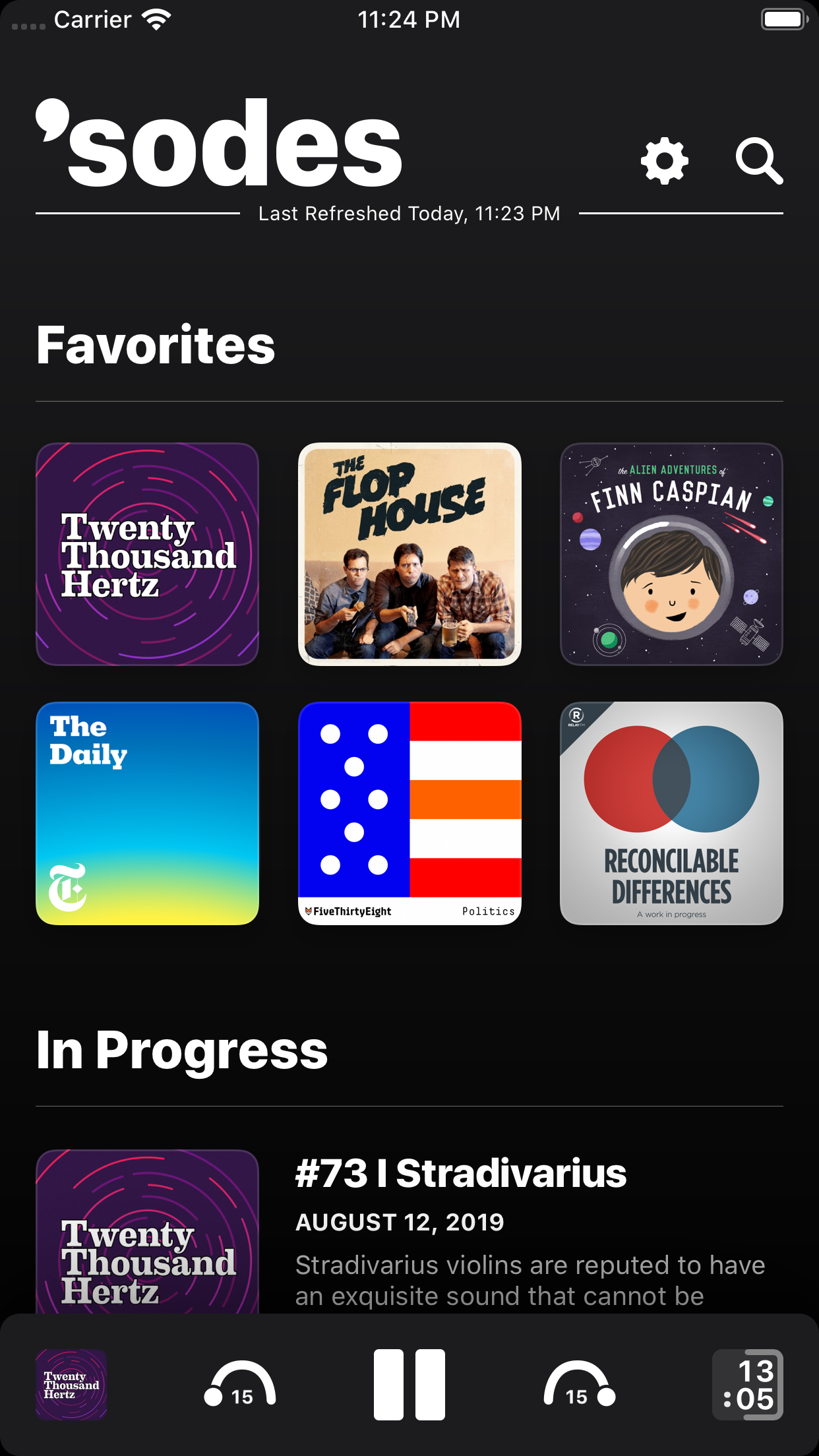
Task: Open now playing artwork in mini player
Action: click(x=71, y=1384)
